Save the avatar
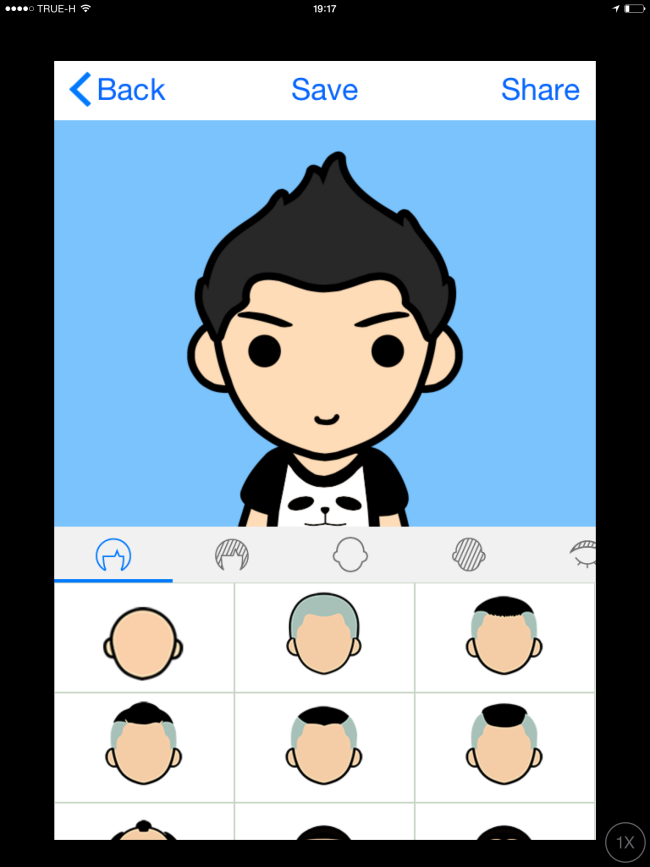The width and height of the screenshot is (650, 867). click(x=324, y=90)
